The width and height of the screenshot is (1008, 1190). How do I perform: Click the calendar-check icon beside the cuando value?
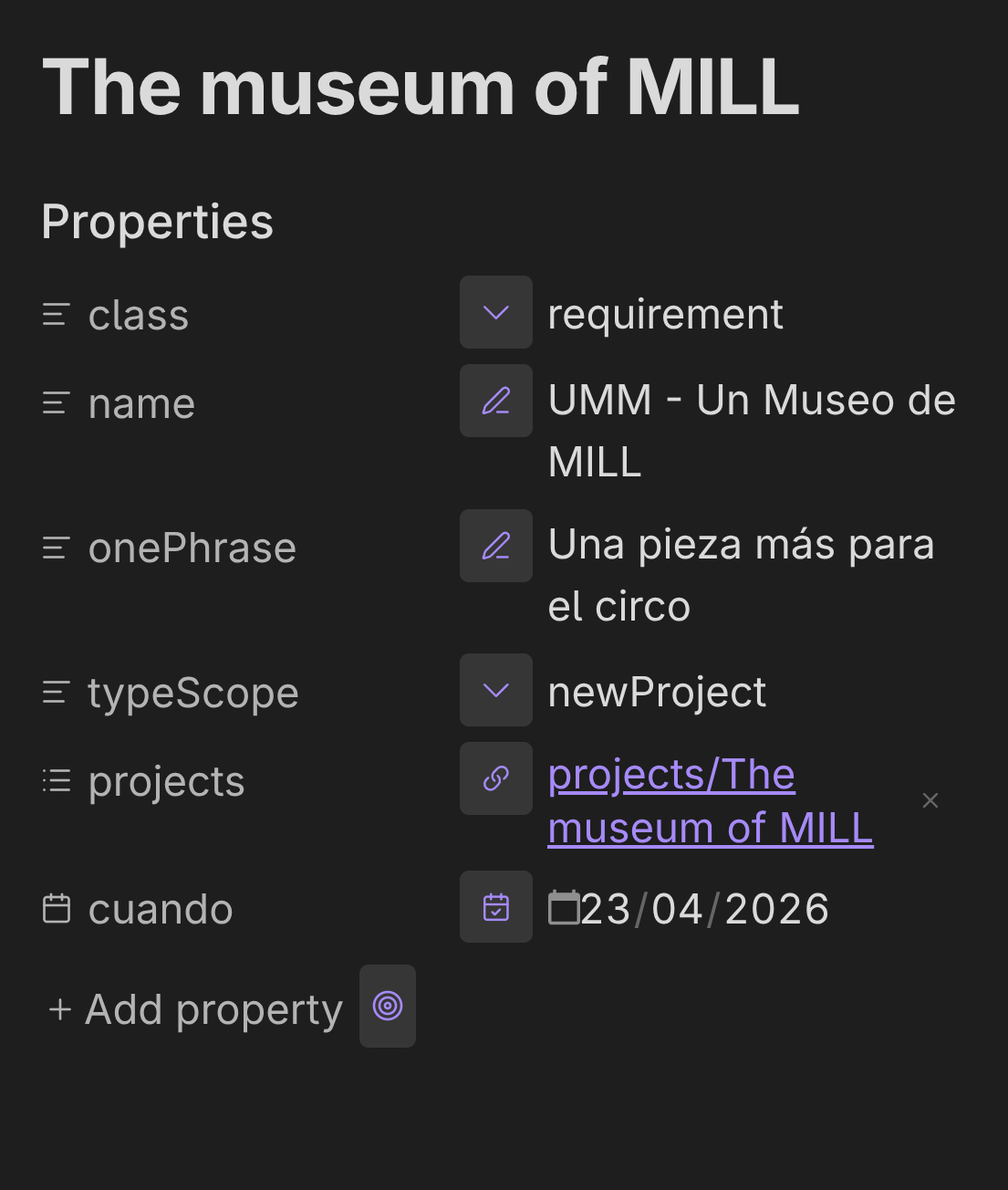[495, 906]
